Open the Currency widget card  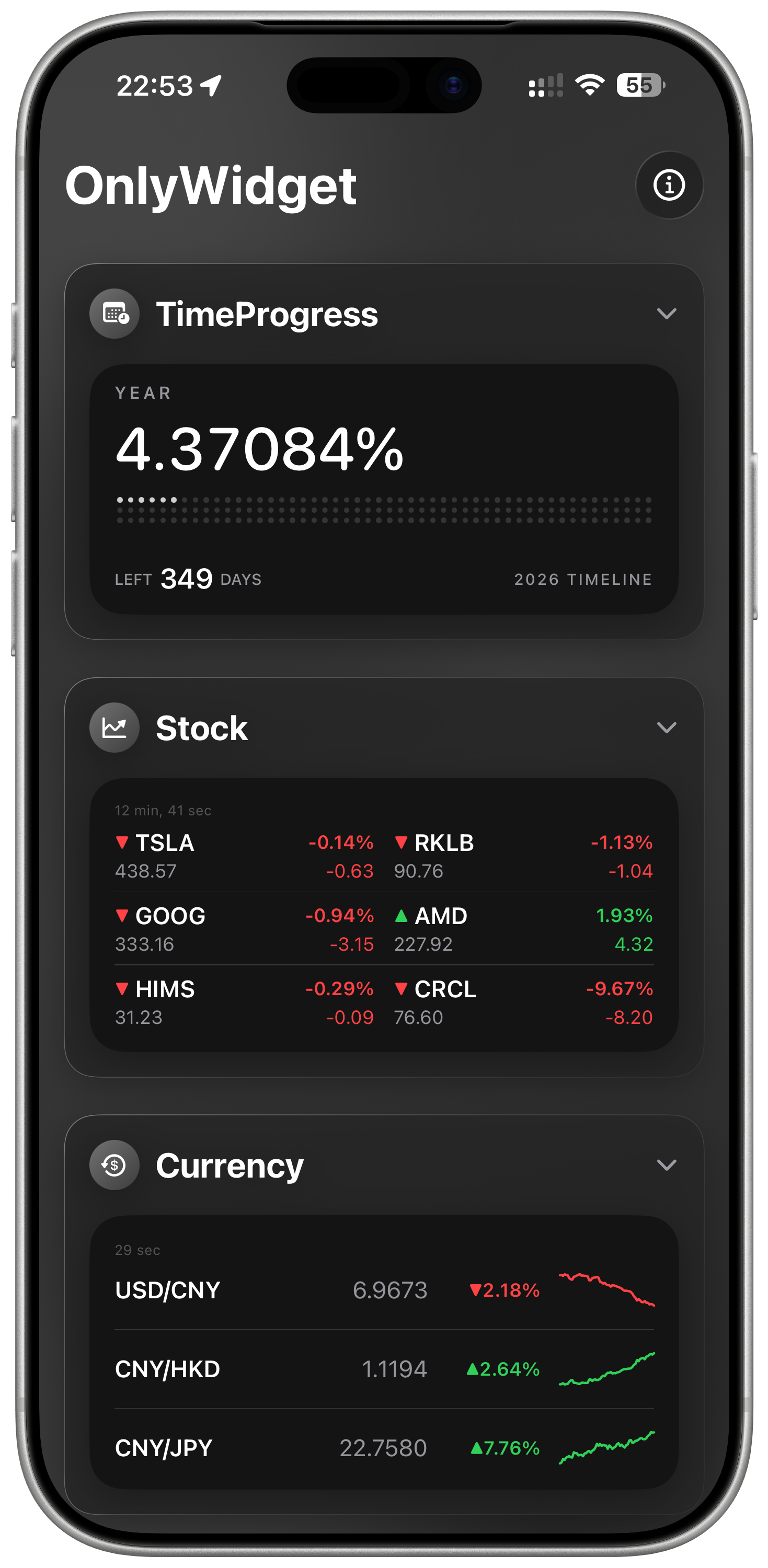pos(384,1352)
